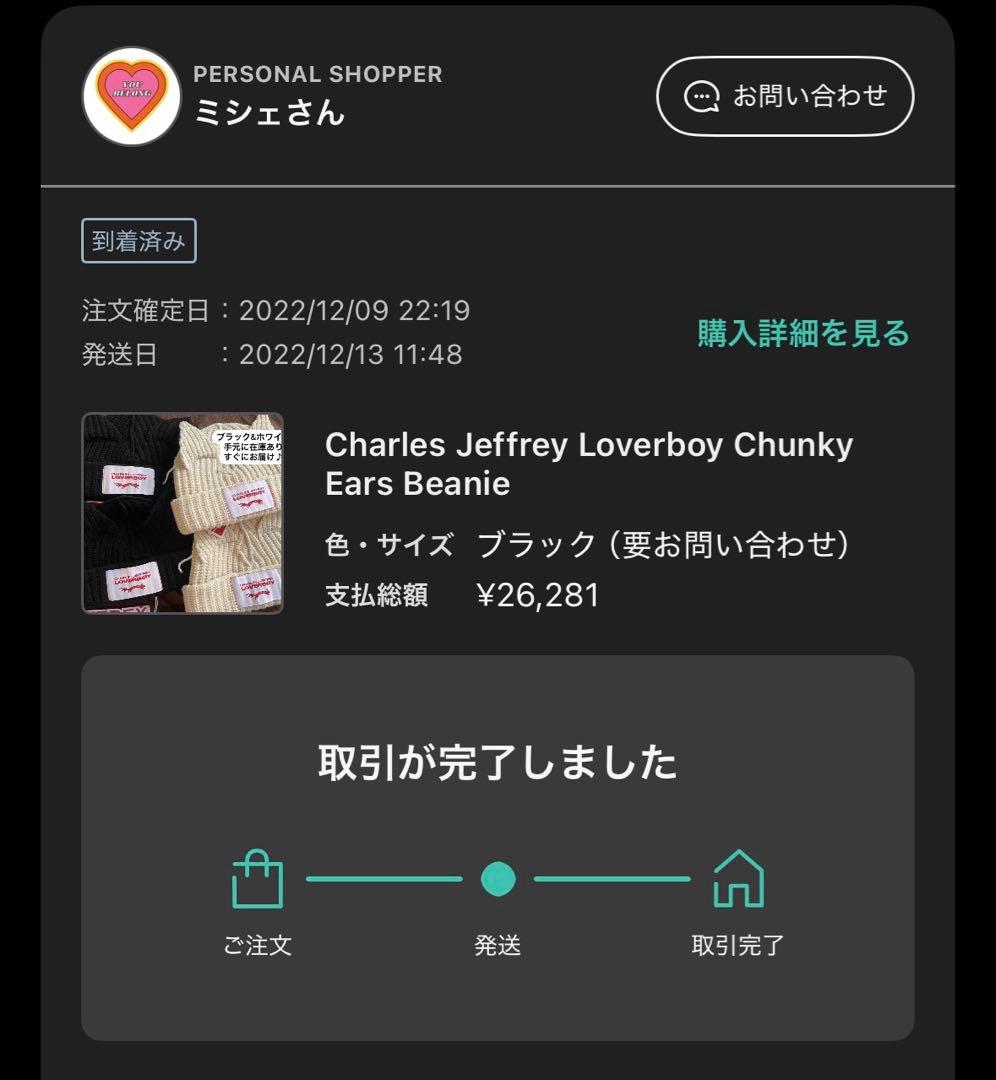Select the Charles Jeffrey Loverboy product title

(590, 464)
